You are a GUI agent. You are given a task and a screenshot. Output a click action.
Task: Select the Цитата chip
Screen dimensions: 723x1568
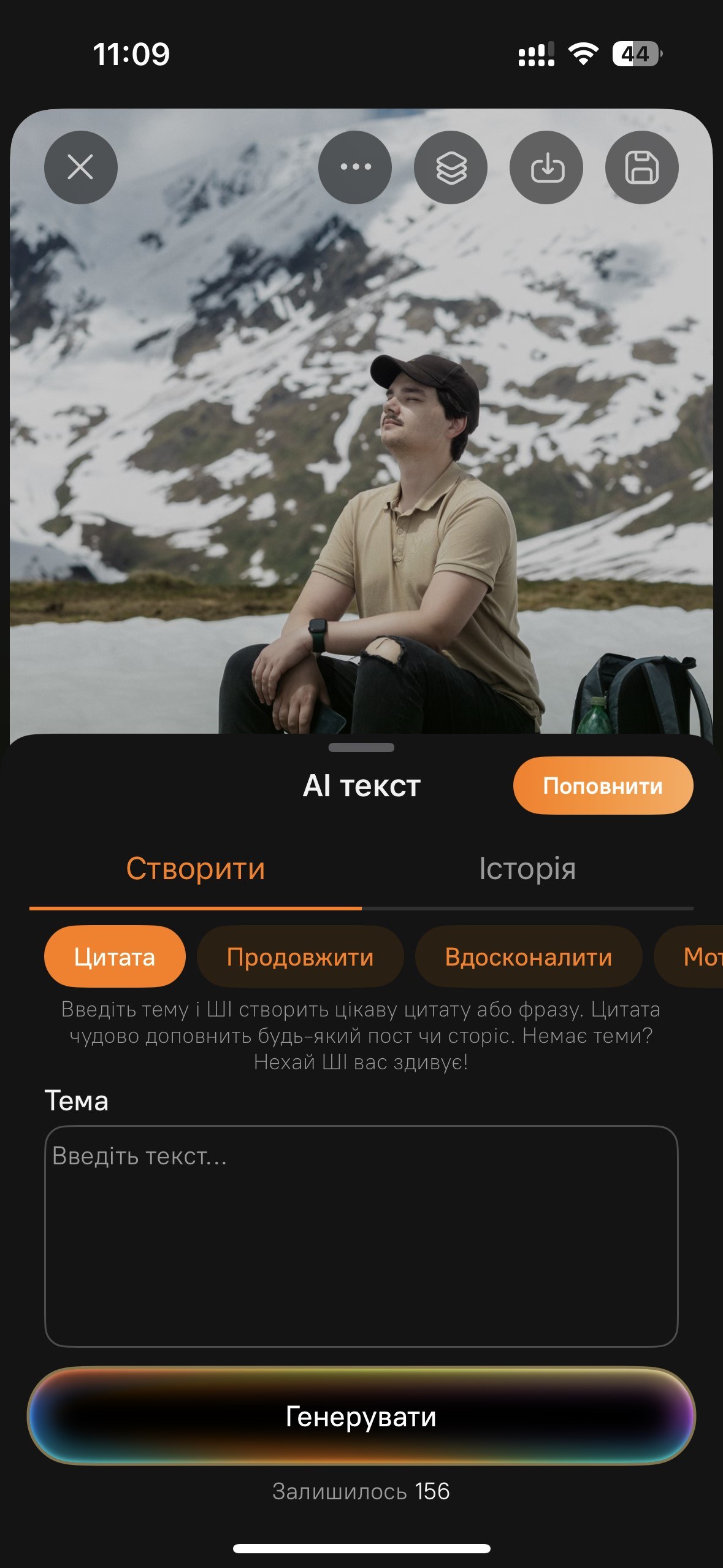point(115,957)
